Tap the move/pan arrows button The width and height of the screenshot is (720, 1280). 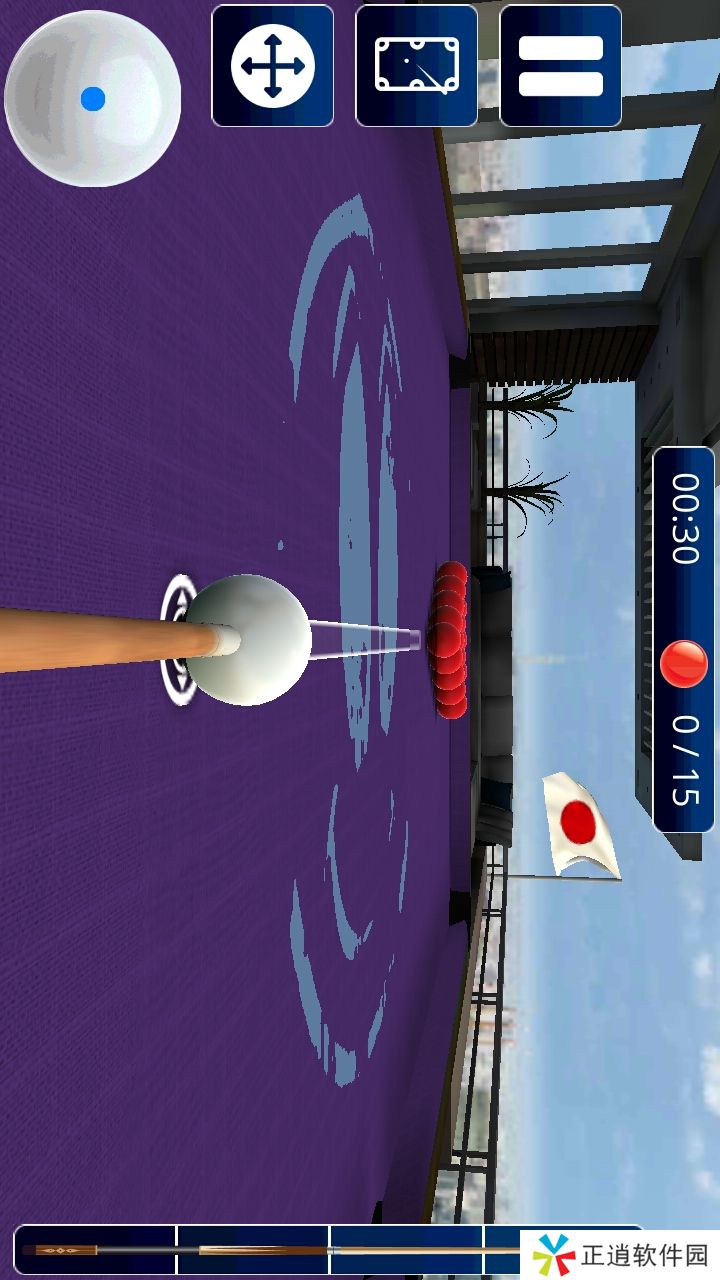click(272, 66)
